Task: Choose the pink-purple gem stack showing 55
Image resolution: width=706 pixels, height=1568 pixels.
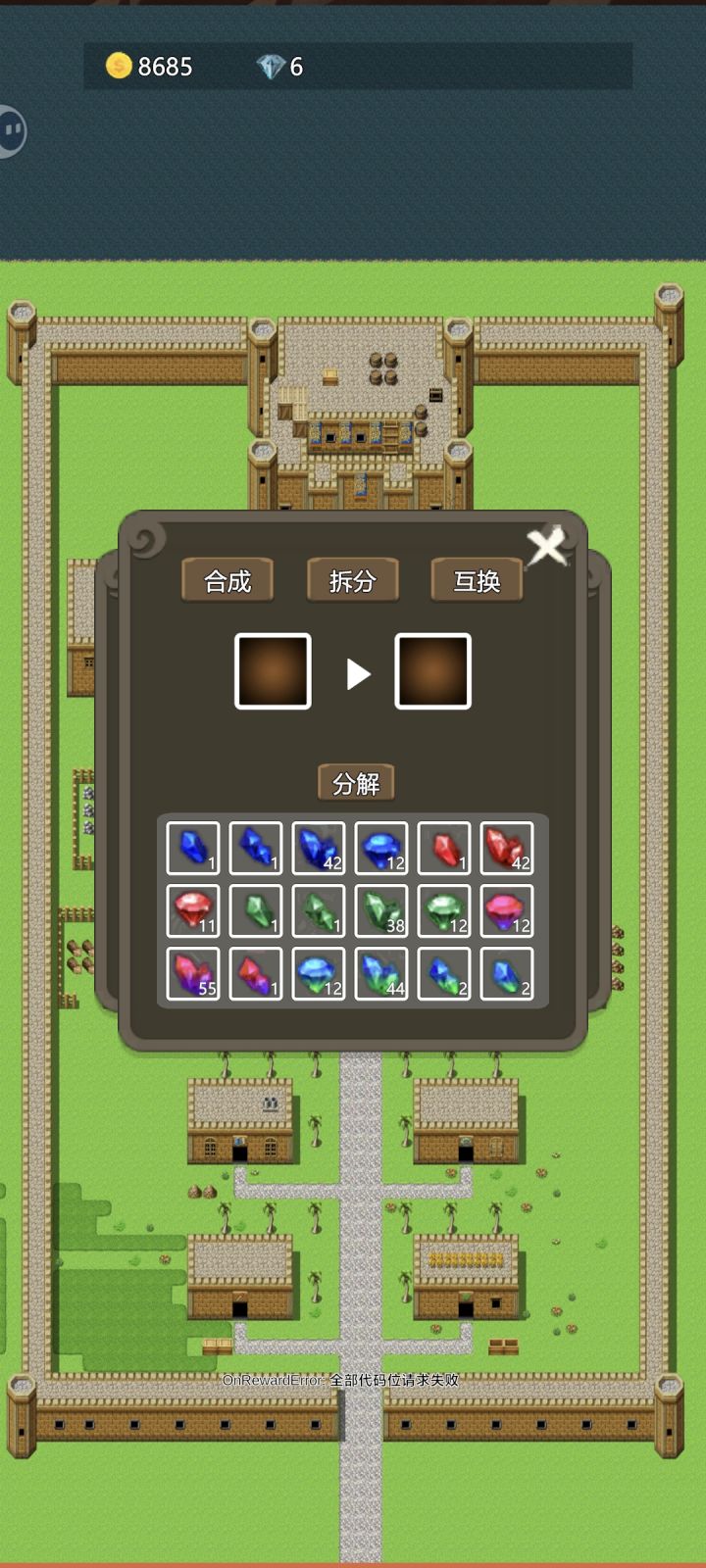Action: pos(192,975)
